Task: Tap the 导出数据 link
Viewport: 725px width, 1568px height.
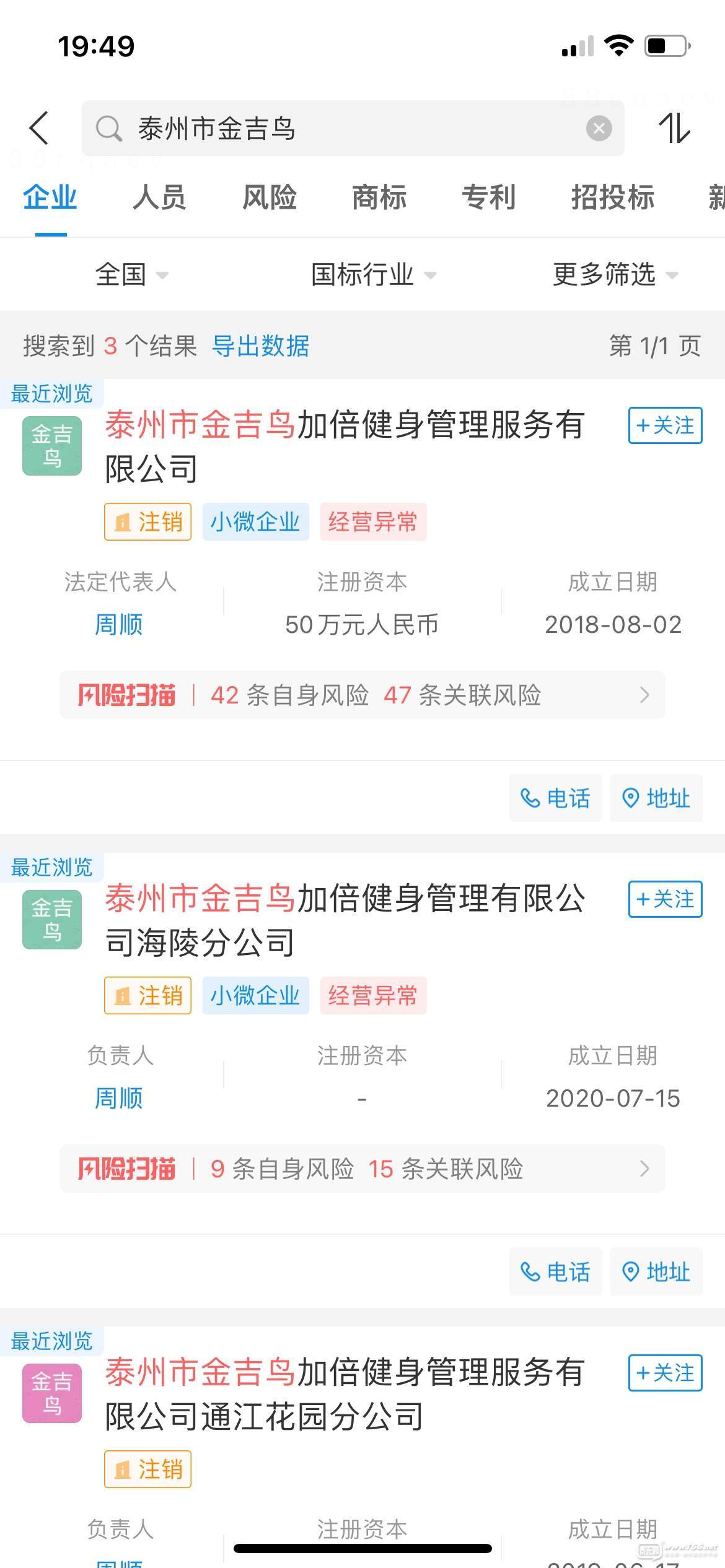Action: 260,346
